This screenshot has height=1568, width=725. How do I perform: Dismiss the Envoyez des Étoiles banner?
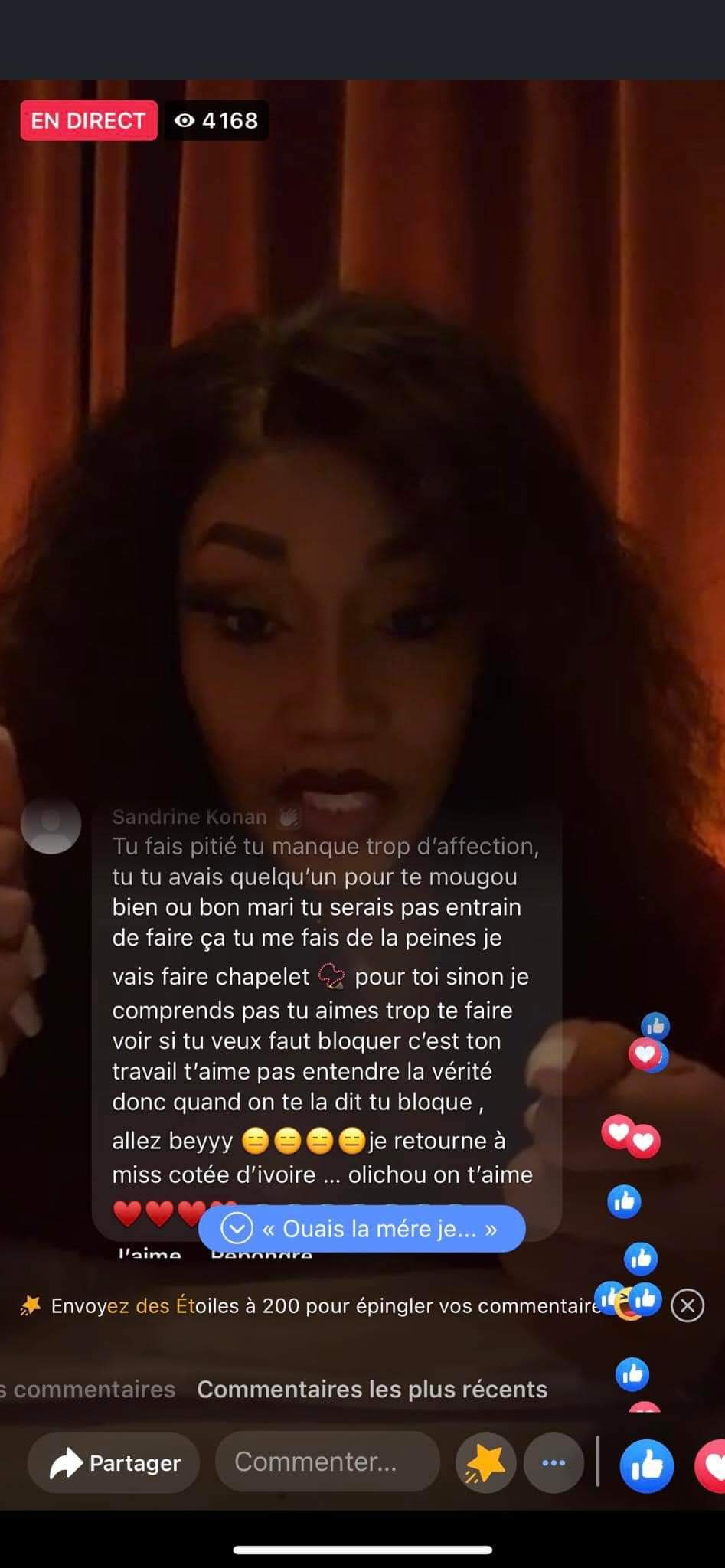click(x=687, y=1305)
